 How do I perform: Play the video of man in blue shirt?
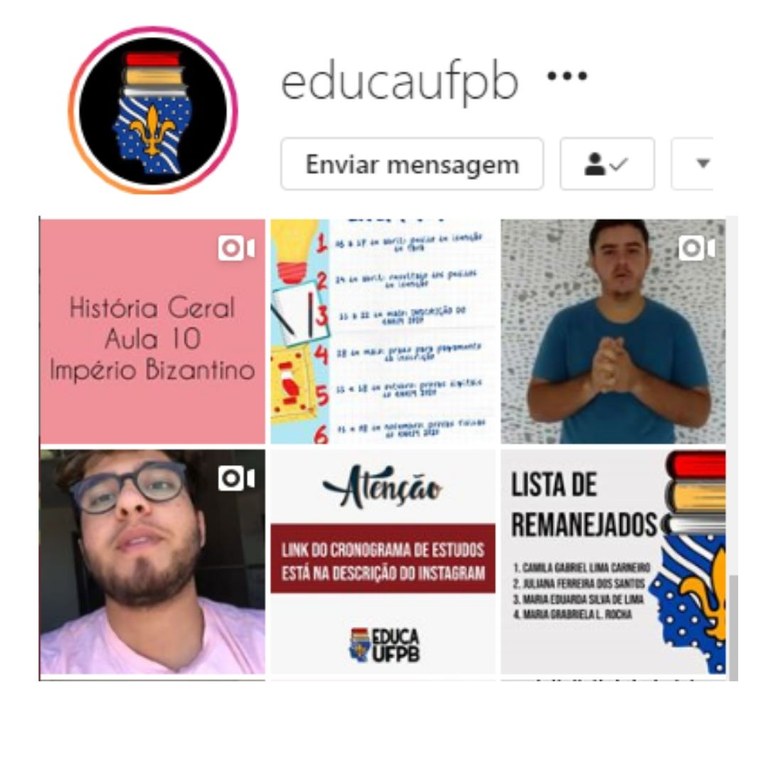click(613, 331)
